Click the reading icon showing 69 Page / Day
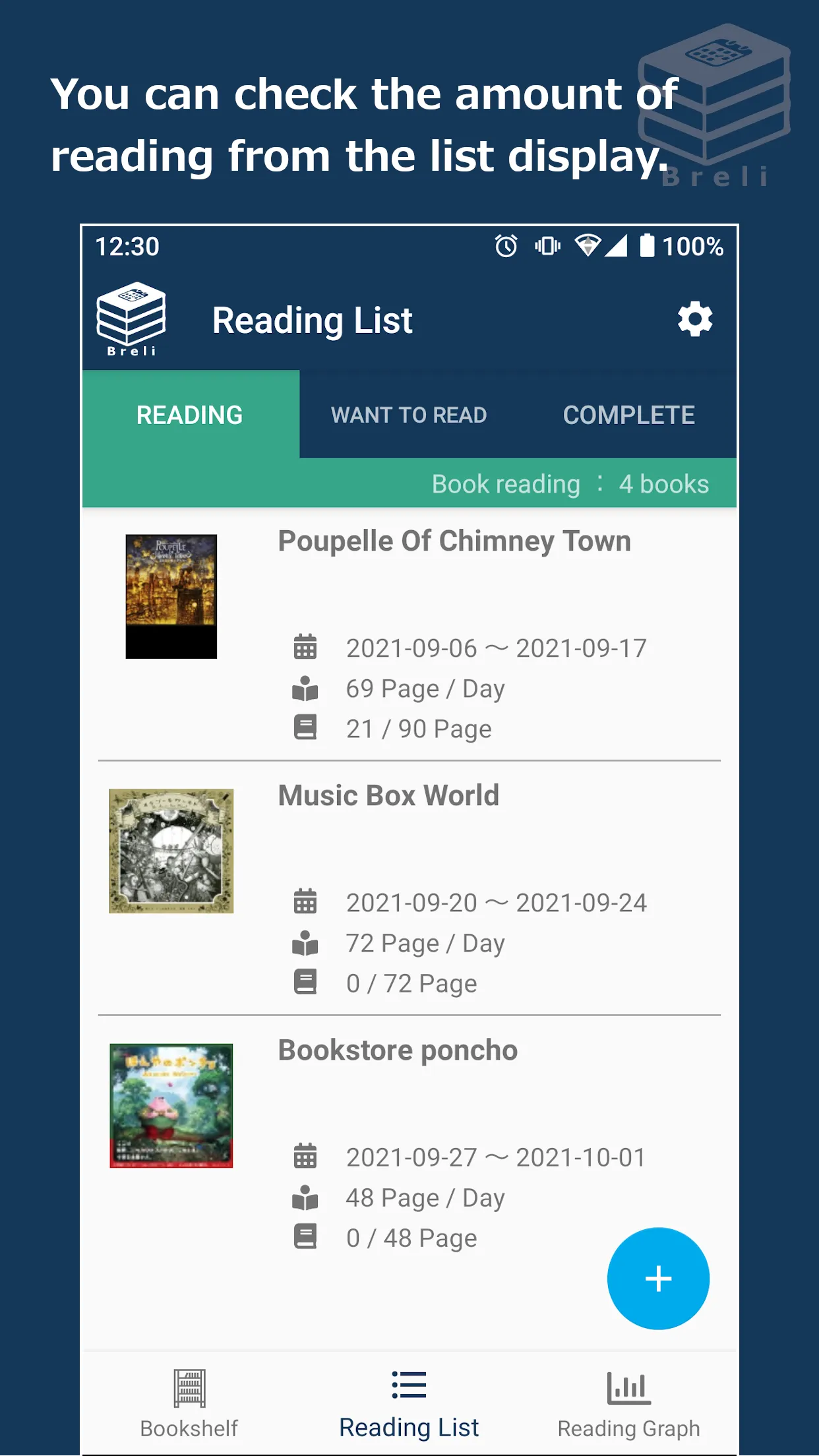The image size is (819, 1456). click(305, 688)
